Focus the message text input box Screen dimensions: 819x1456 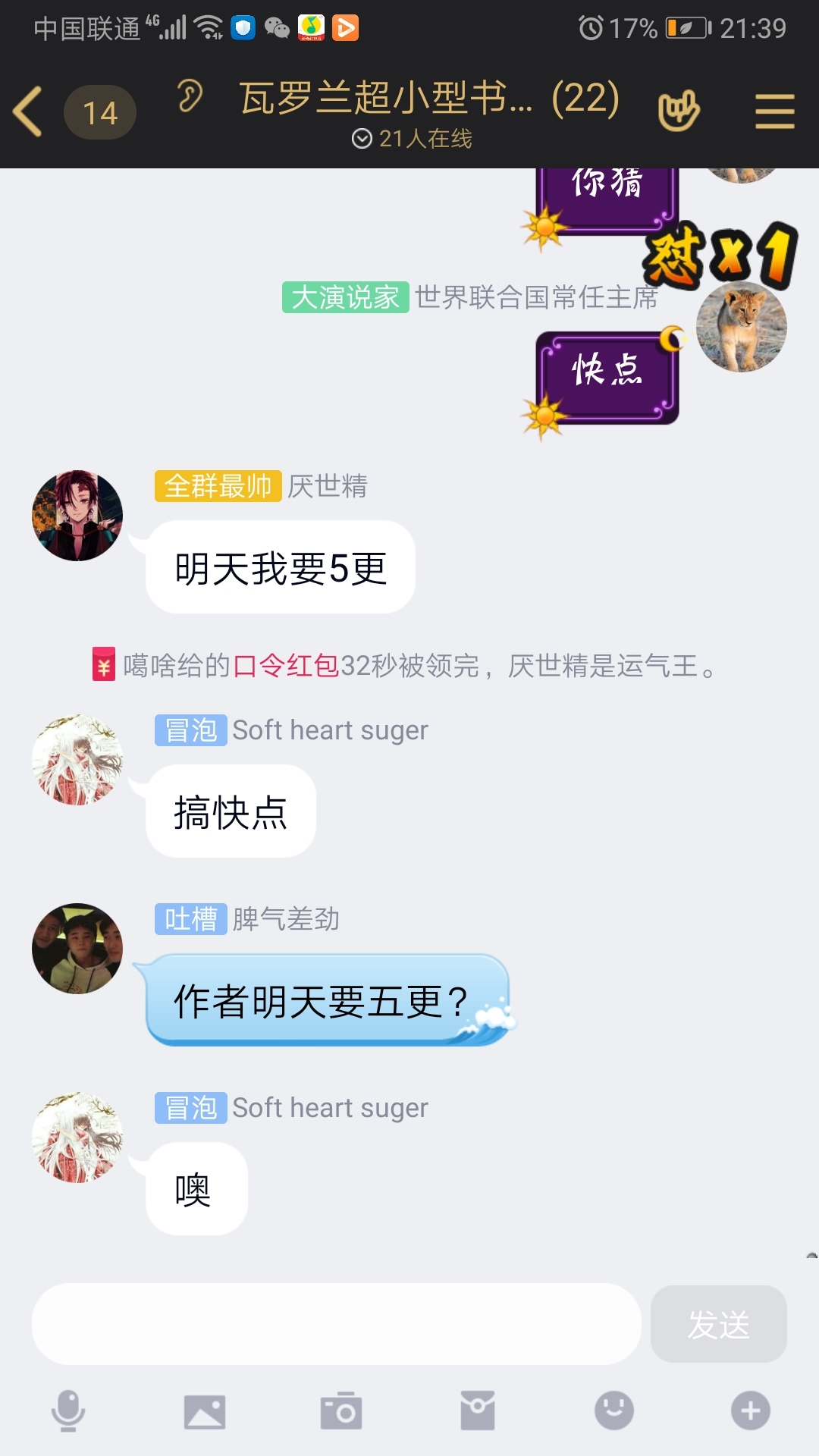(x=336, y=1324)
